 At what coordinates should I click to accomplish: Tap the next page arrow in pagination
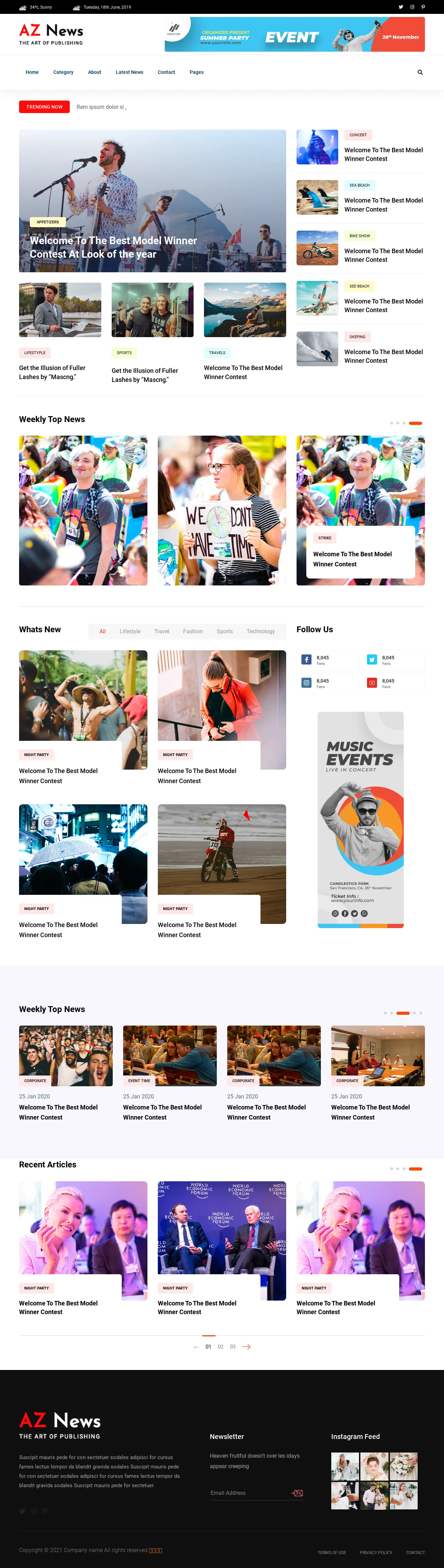(x=246, y=1346)
